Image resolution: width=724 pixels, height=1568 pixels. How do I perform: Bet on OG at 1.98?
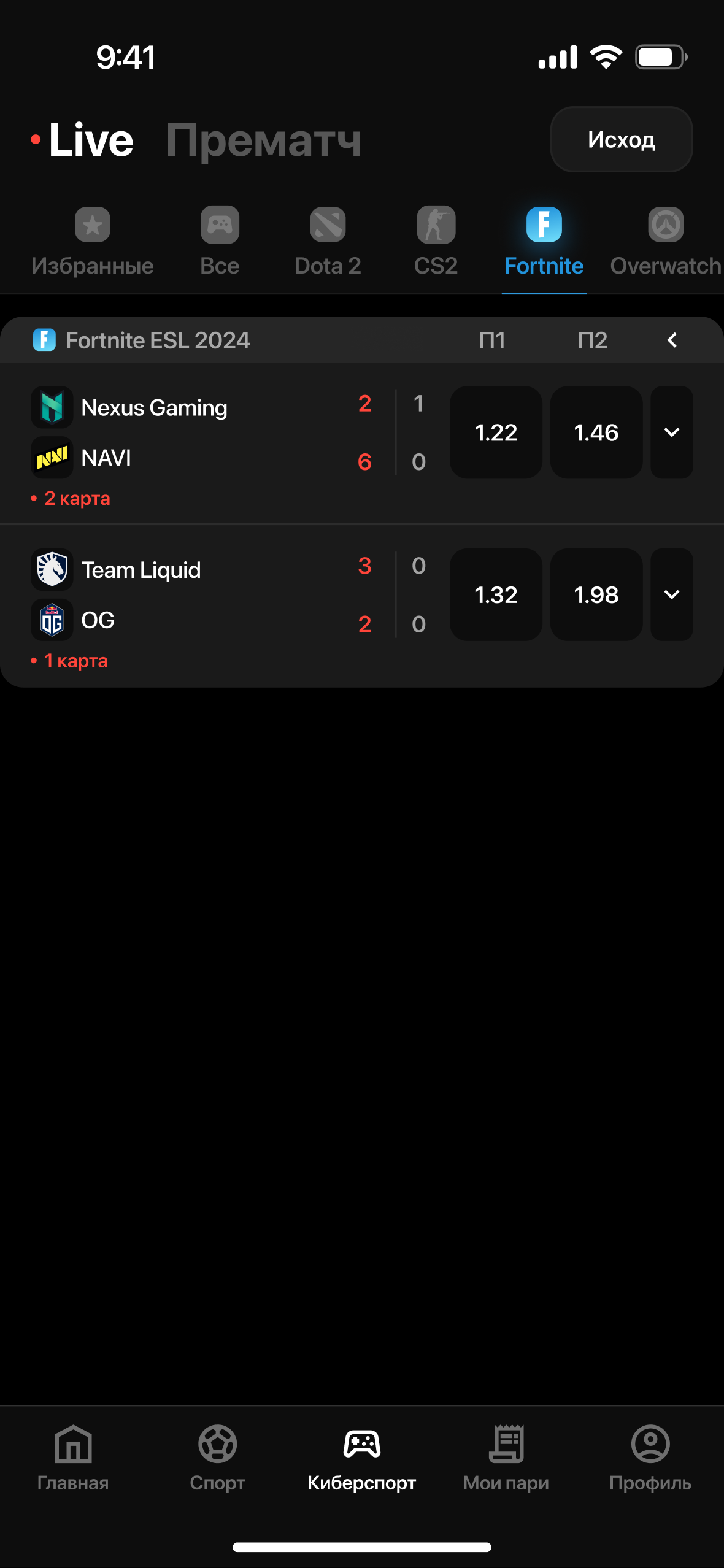pos(596,594)
